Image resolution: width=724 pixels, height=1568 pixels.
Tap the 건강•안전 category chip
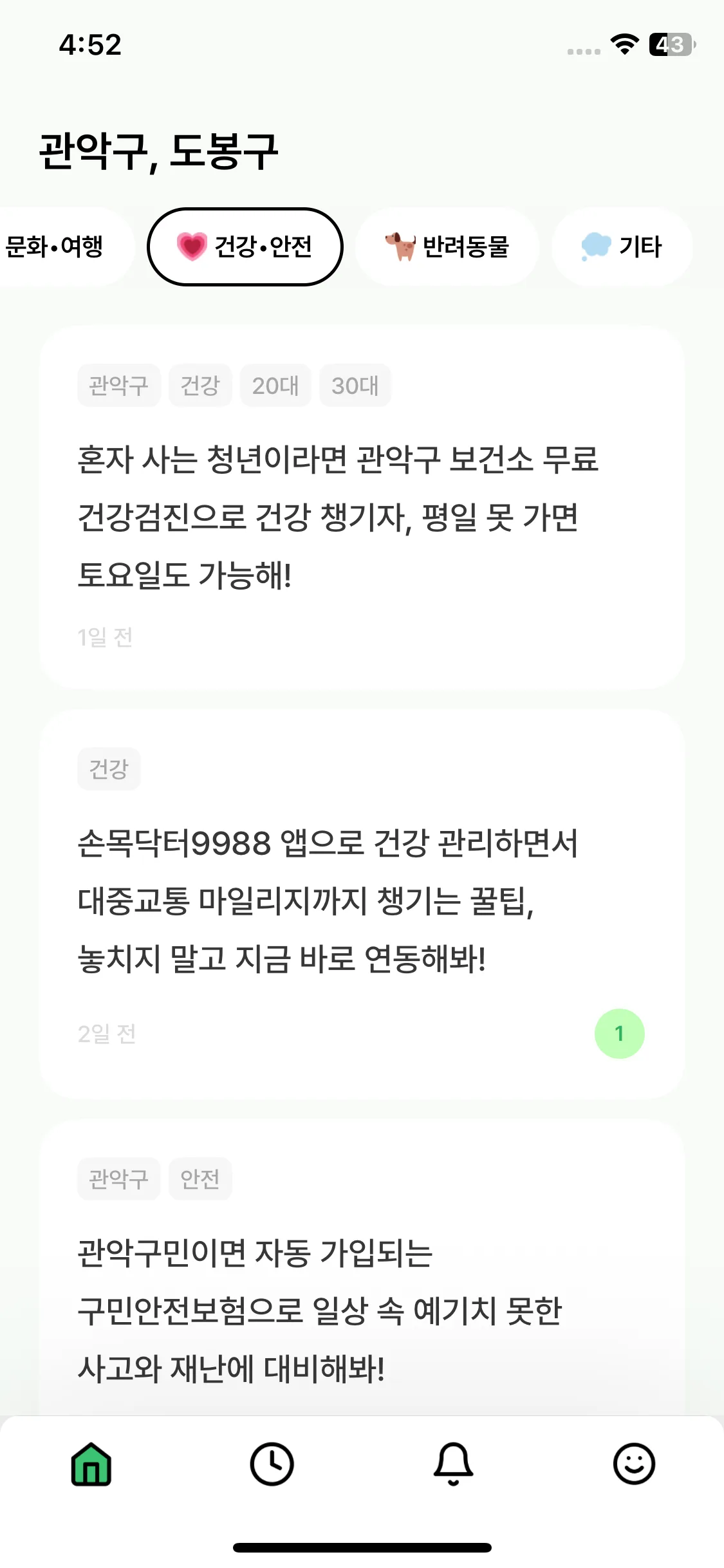pyautogui.click(x=245, y=247)
